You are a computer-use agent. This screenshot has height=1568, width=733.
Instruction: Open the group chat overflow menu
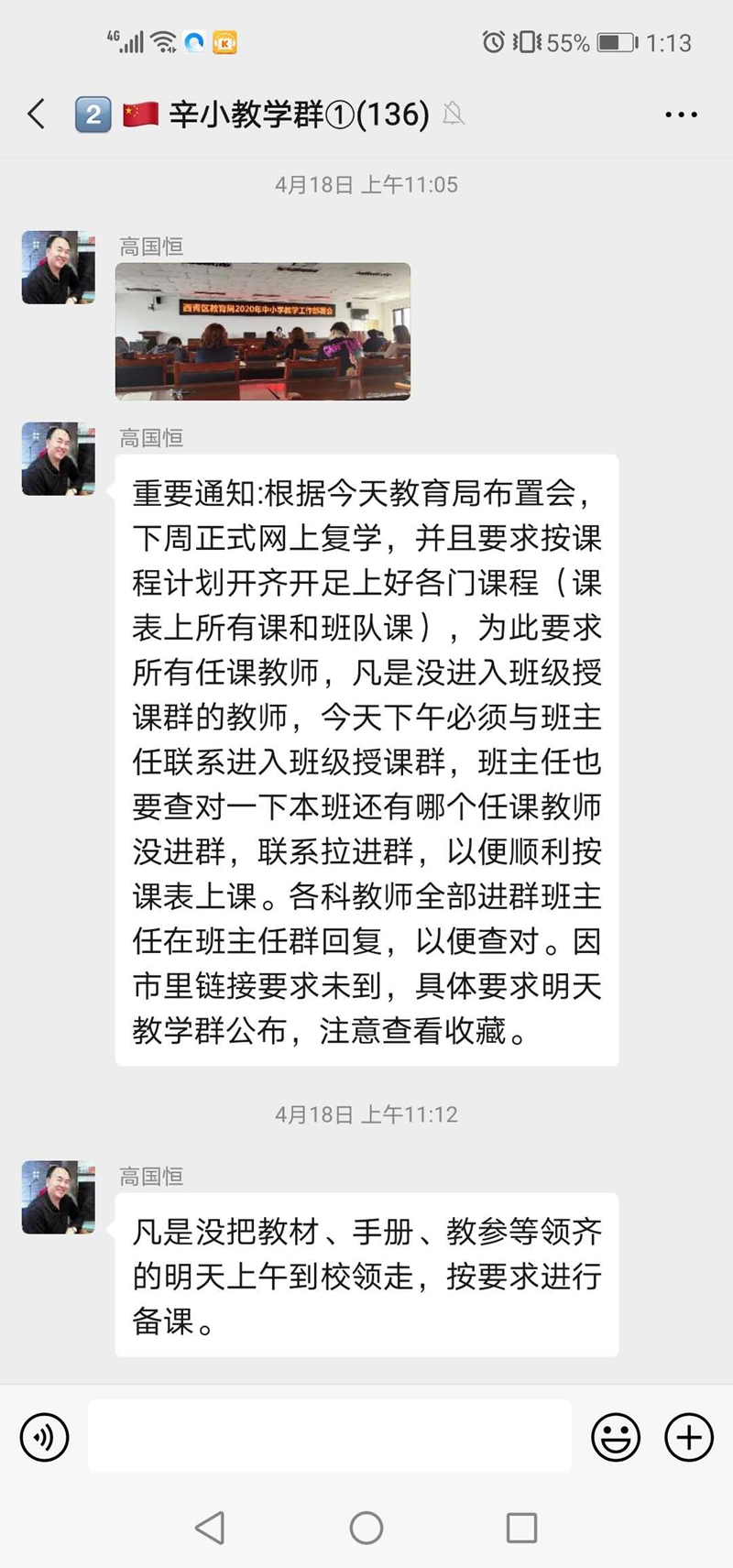point(681,115)
